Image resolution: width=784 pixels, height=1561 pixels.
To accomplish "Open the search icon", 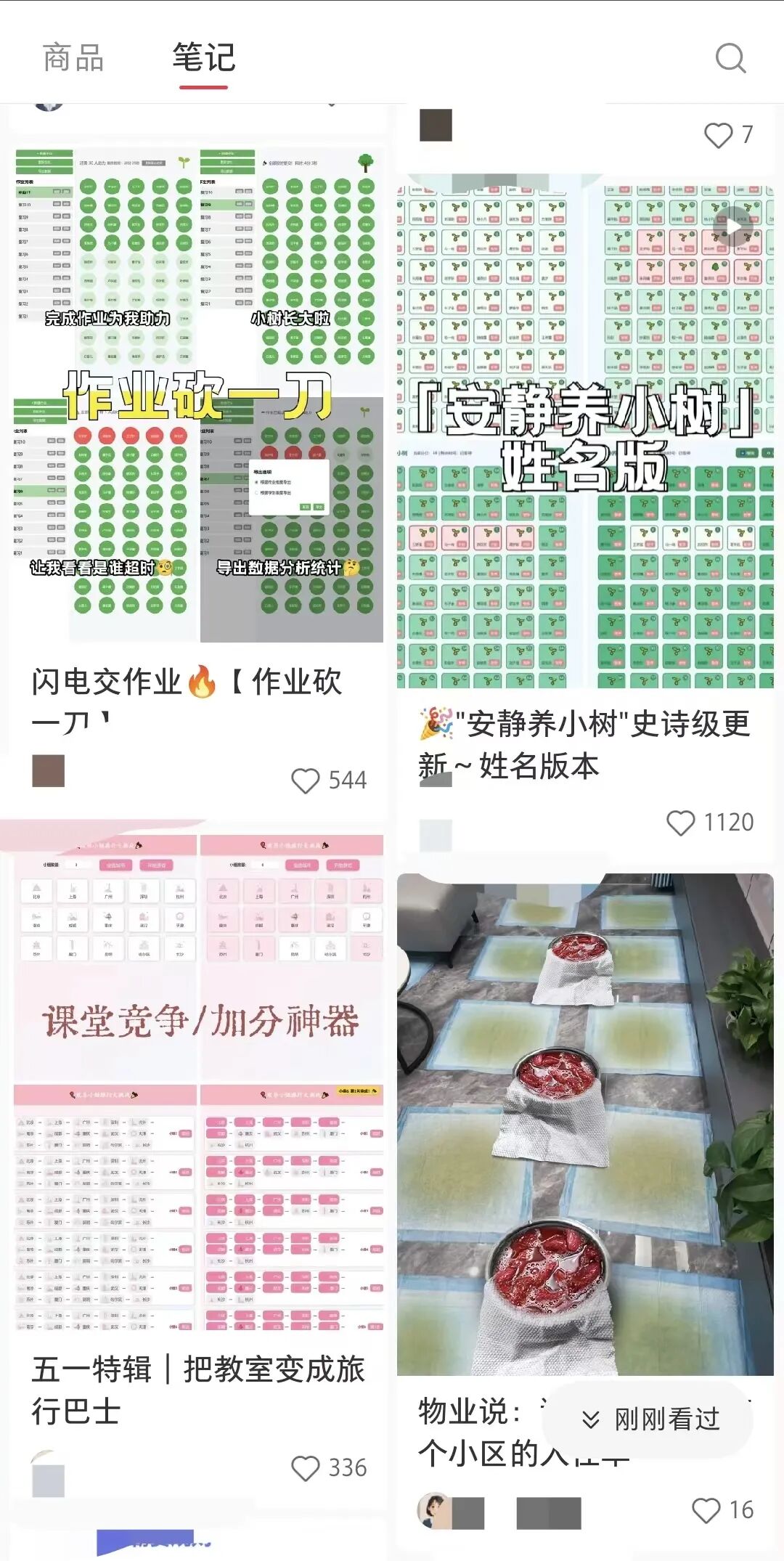I will [x=730, y=58].
